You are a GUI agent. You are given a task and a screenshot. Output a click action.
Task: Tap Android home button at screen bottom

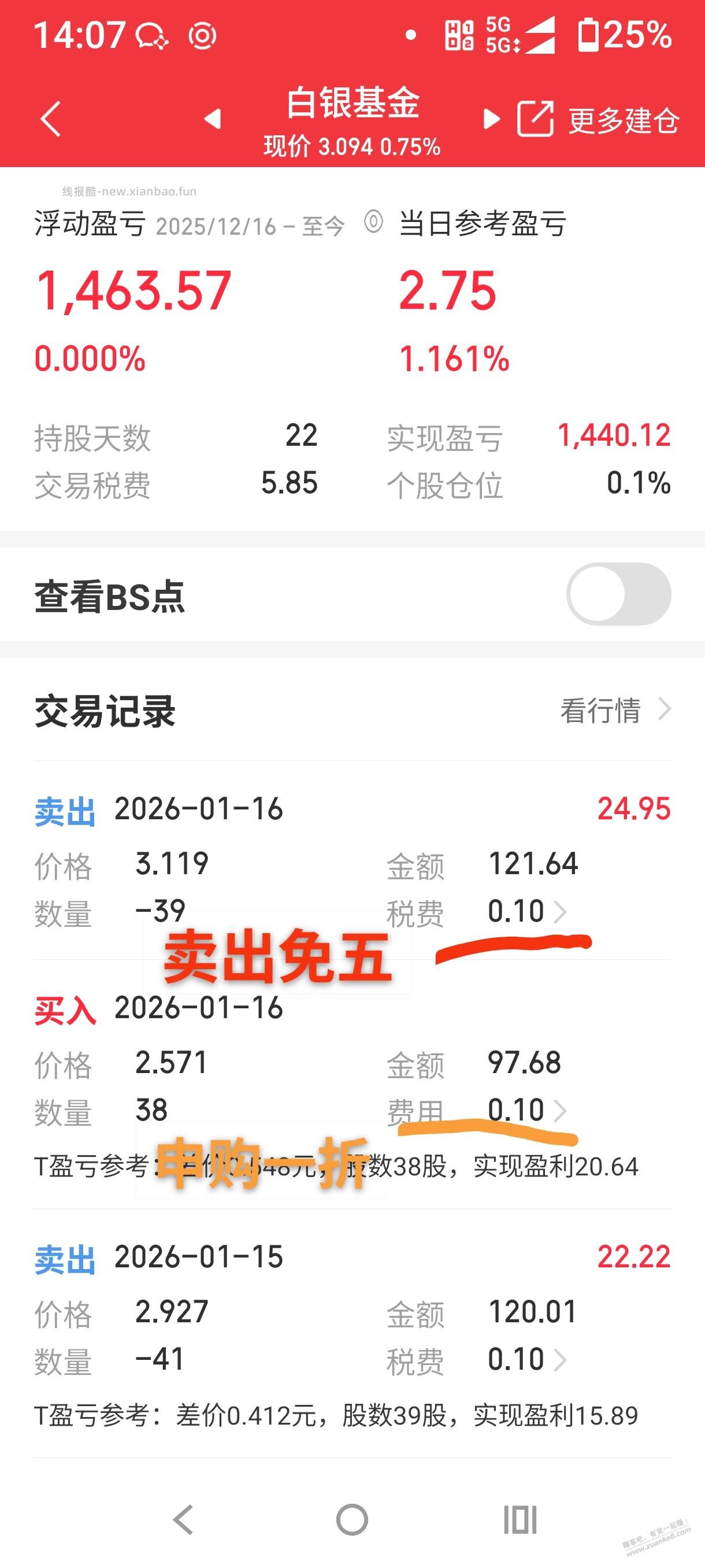[x=351, y=1519]
